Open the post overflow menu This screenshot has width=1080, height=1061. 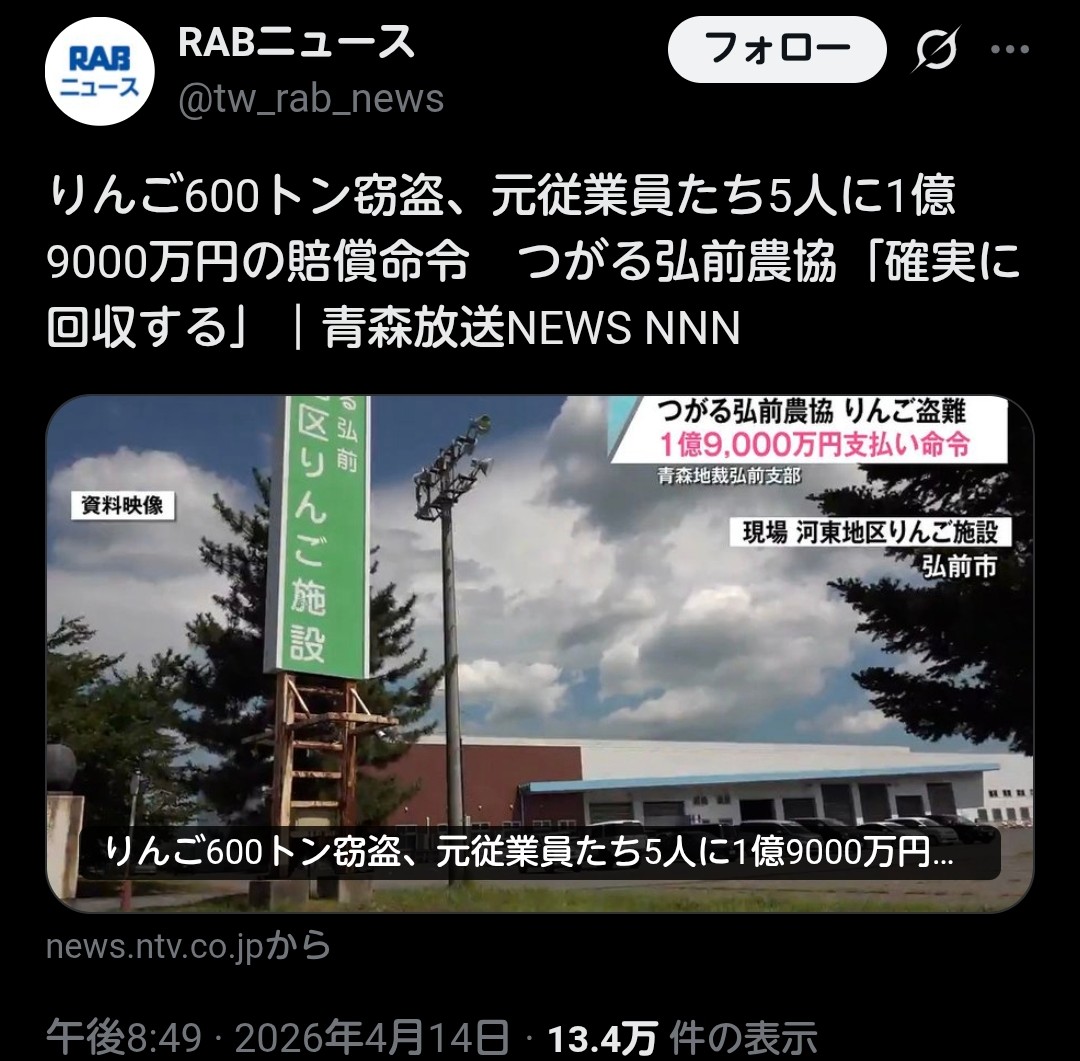(1010, 50)
